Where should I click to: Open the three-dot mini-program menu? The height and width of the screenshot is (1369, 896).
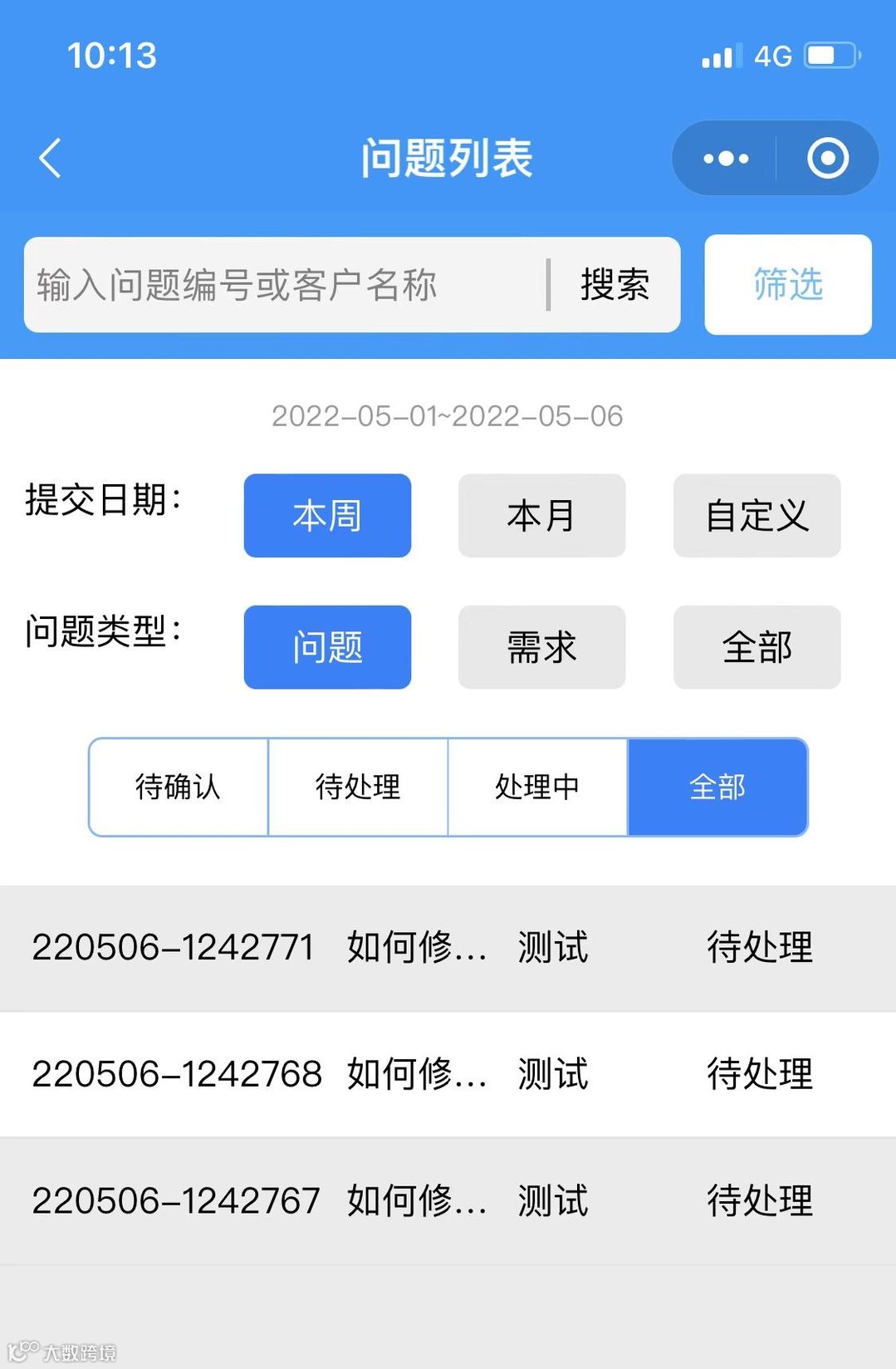722,158
